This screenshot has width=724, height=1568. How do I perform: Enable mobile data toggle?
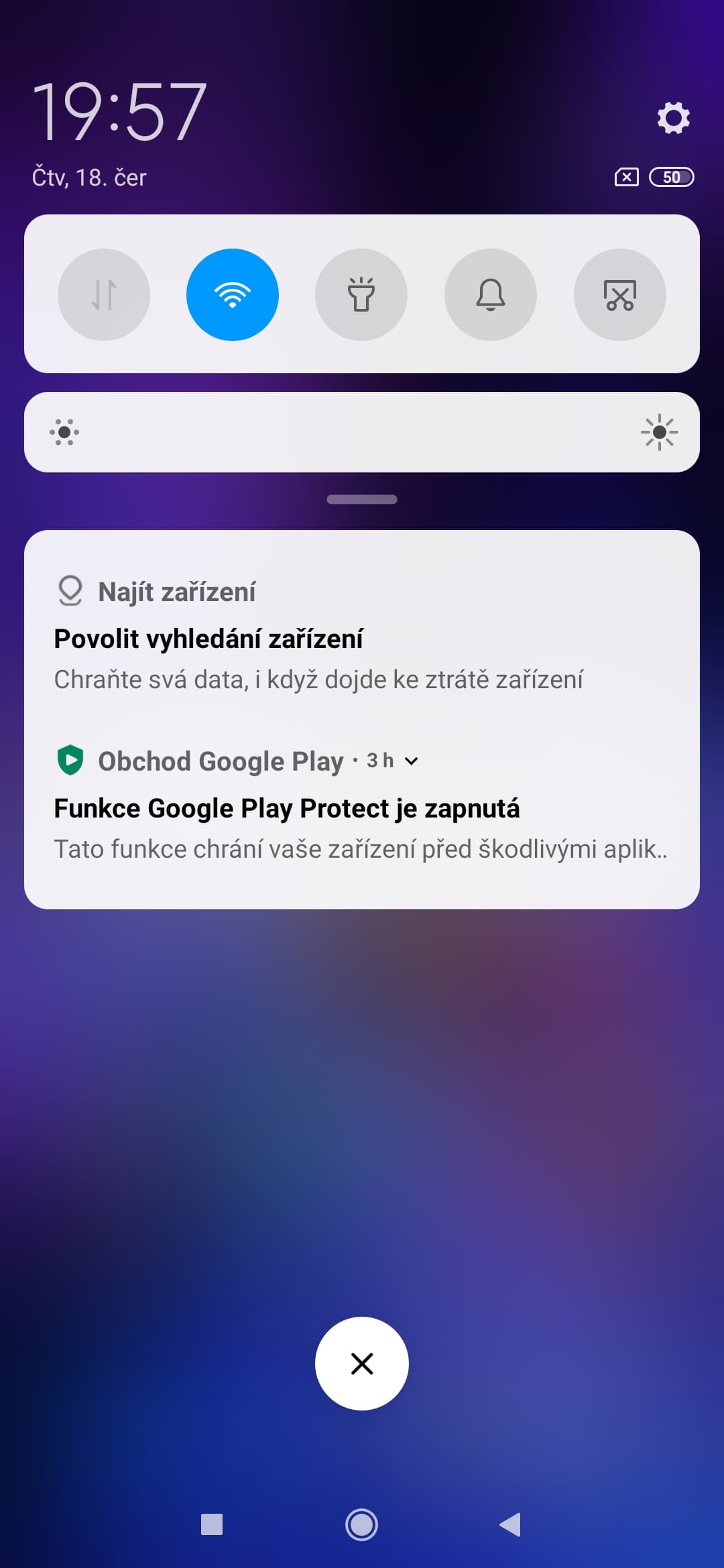(104, 295)
